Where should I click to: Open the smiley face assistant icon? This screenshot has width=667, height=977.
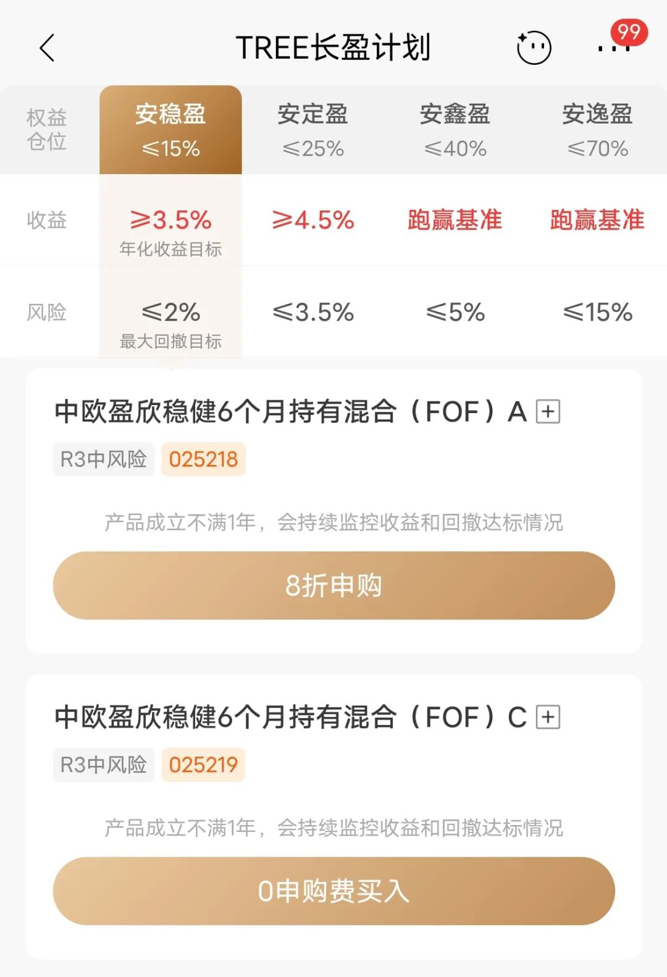534,47
